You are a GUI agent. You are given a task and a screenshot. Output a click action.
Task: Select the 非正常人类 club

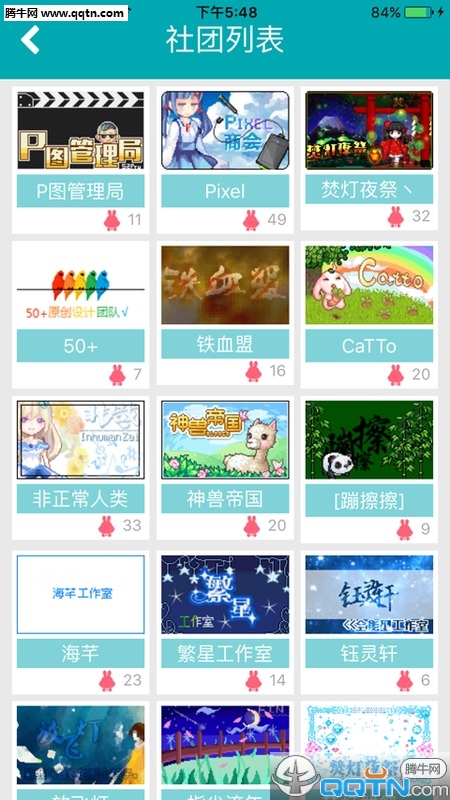[x=81, y=468]
